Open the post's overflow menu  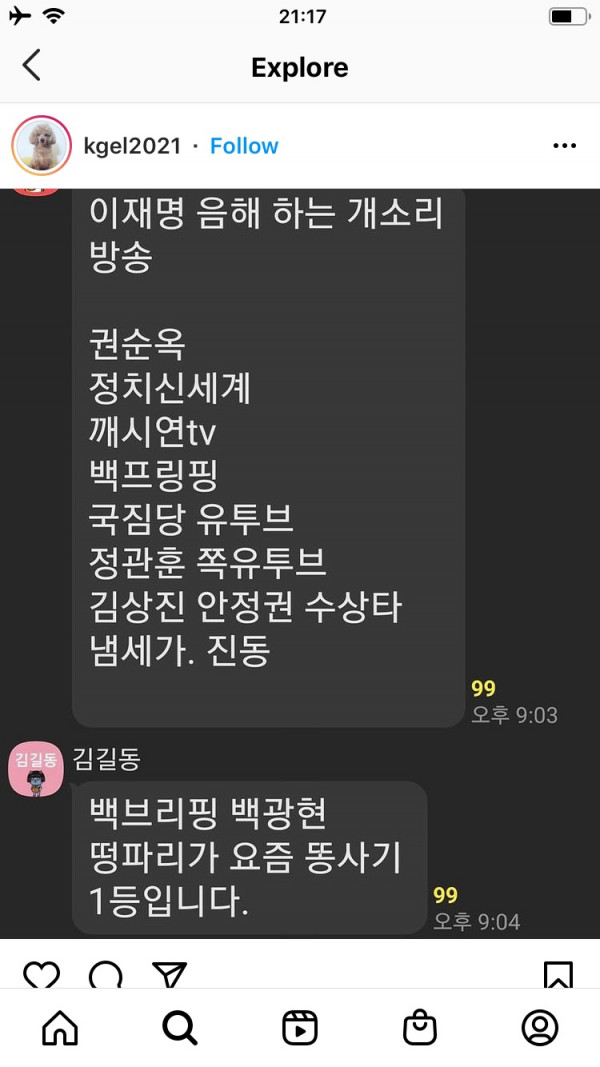(564, 146)
